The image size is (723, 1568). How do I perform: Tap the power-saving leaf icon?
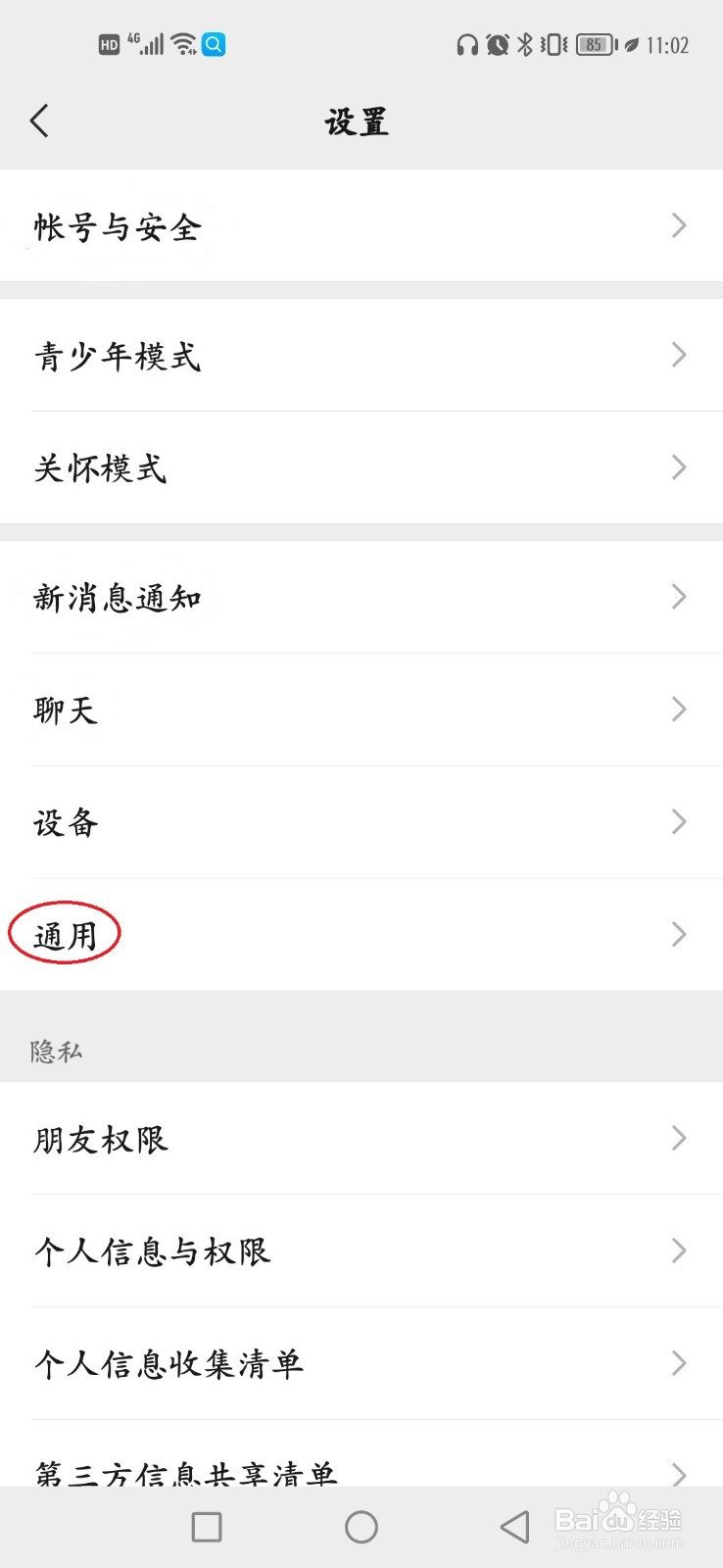tap(632, 45)
